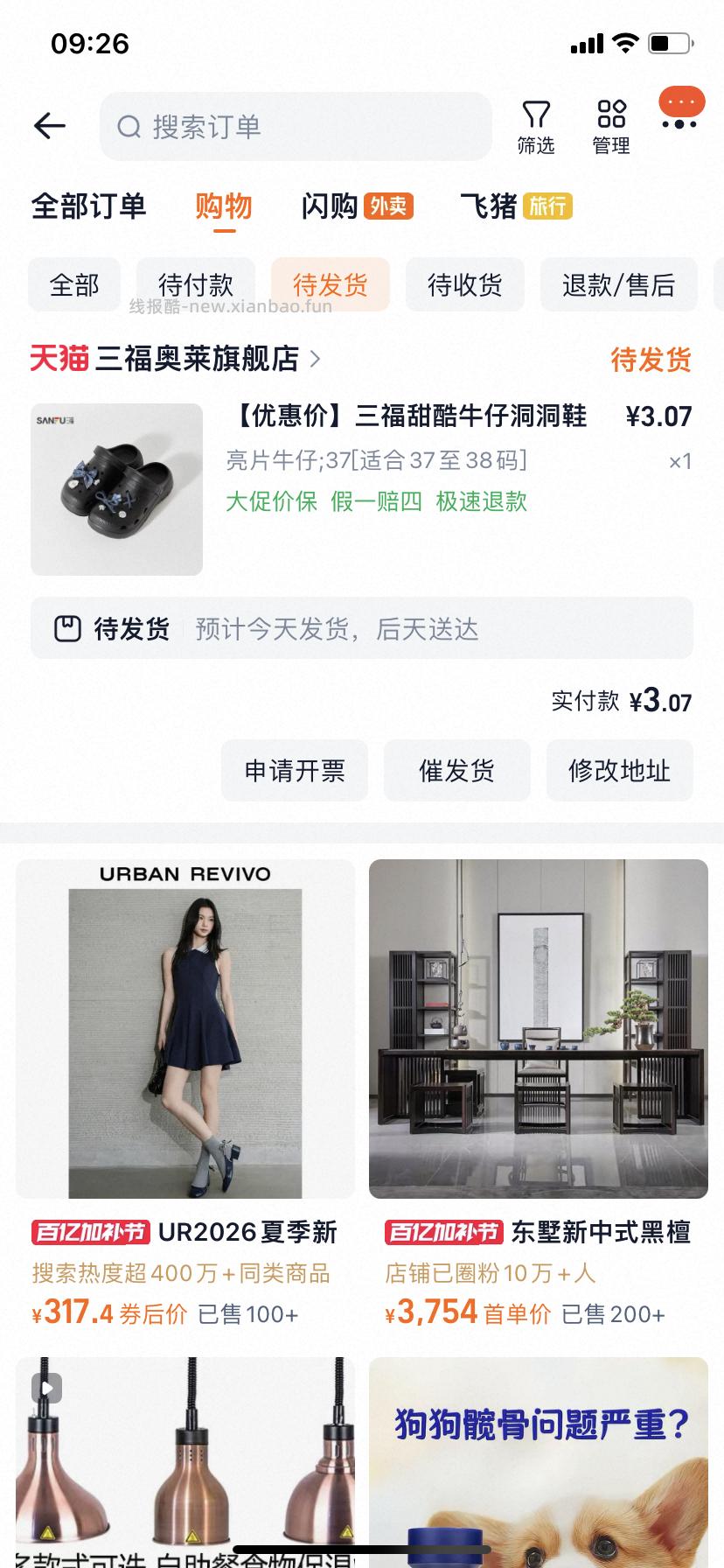This screenshot has width=724, height=1568.
Task: Click the 修改地址 button
Action: tap(619, 771)
